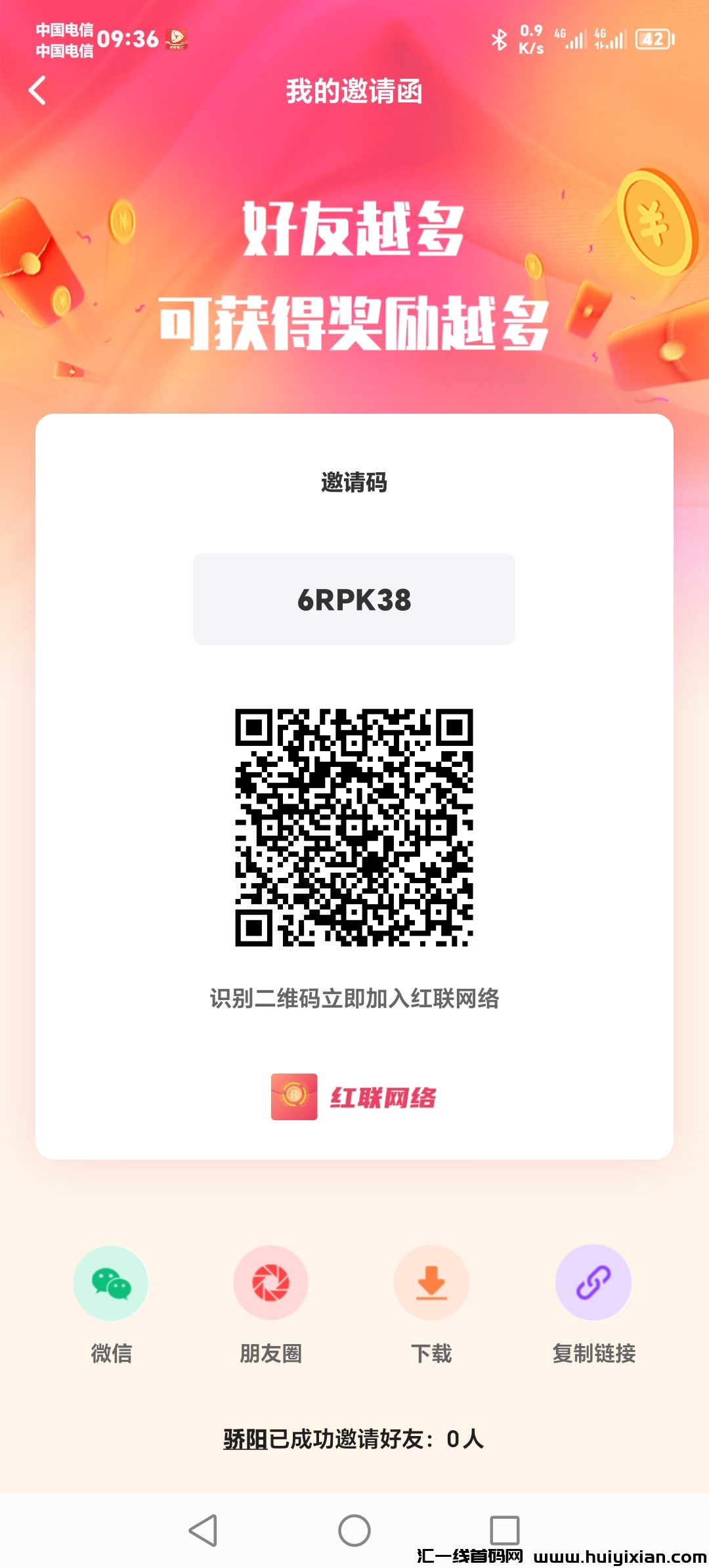Tap the orange 下载 download icon
Screen dimensions: 709x1568
point(432,1282)
